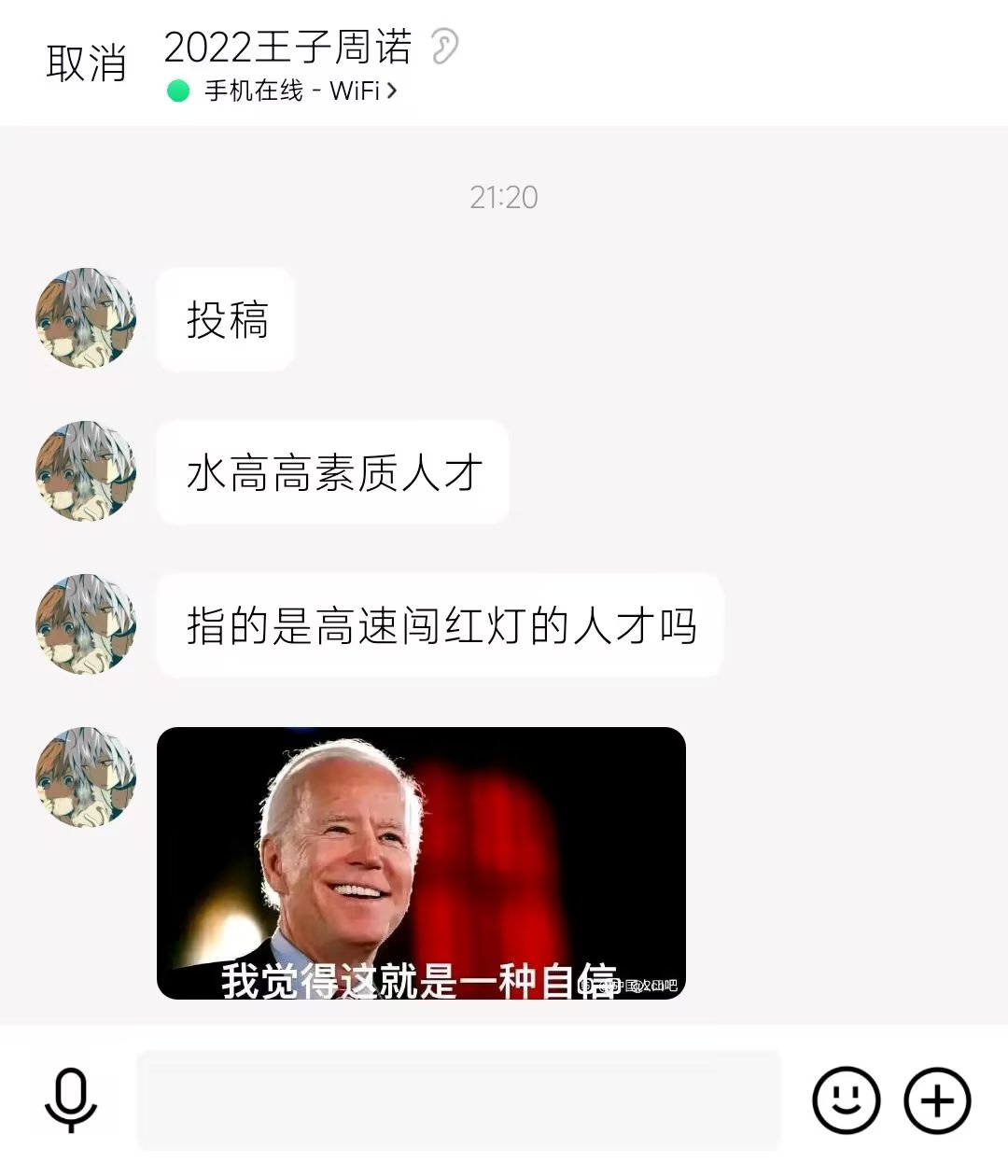
Task: Open the emoji smiley panel
Action: click(x=846, y=1100)
